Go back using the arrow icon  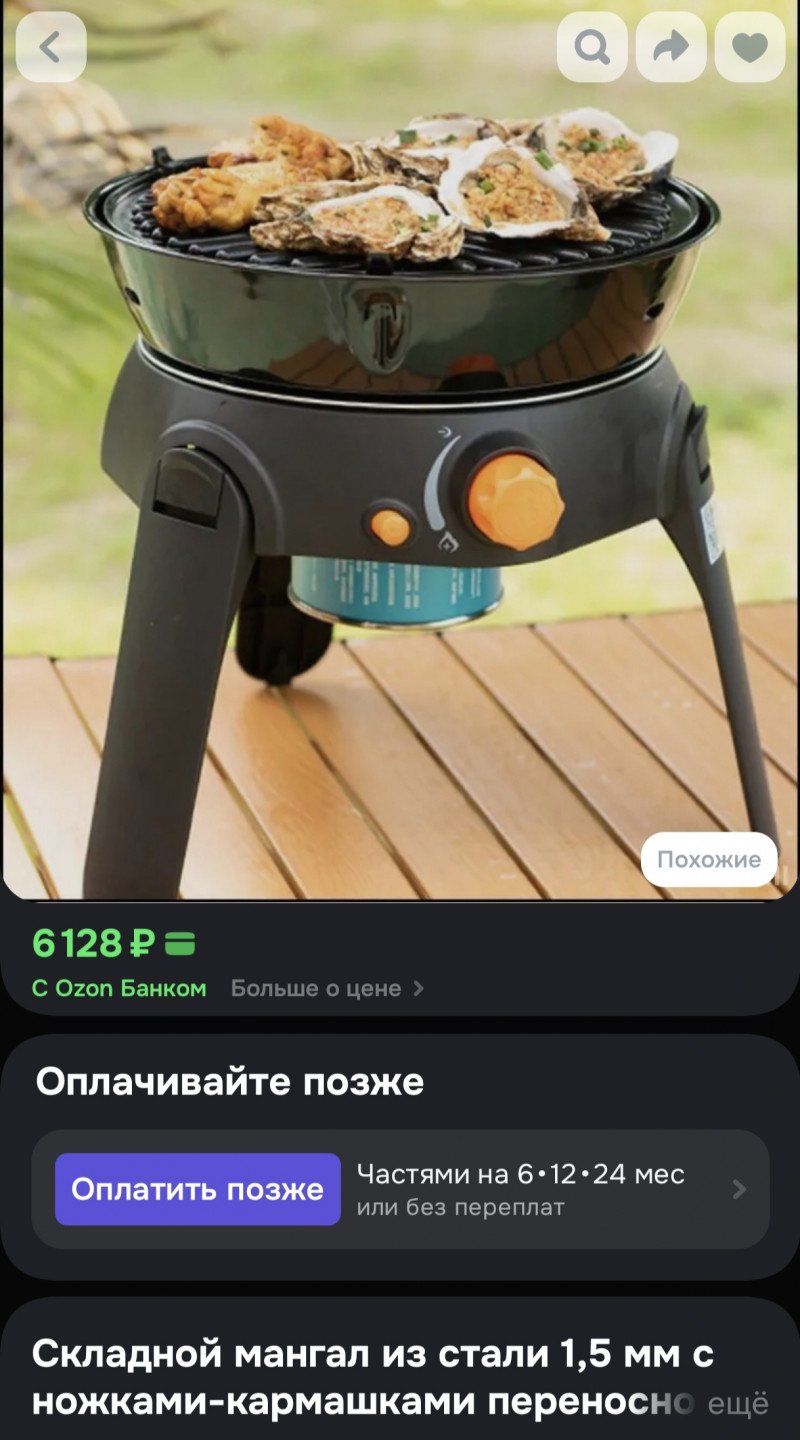51,47
